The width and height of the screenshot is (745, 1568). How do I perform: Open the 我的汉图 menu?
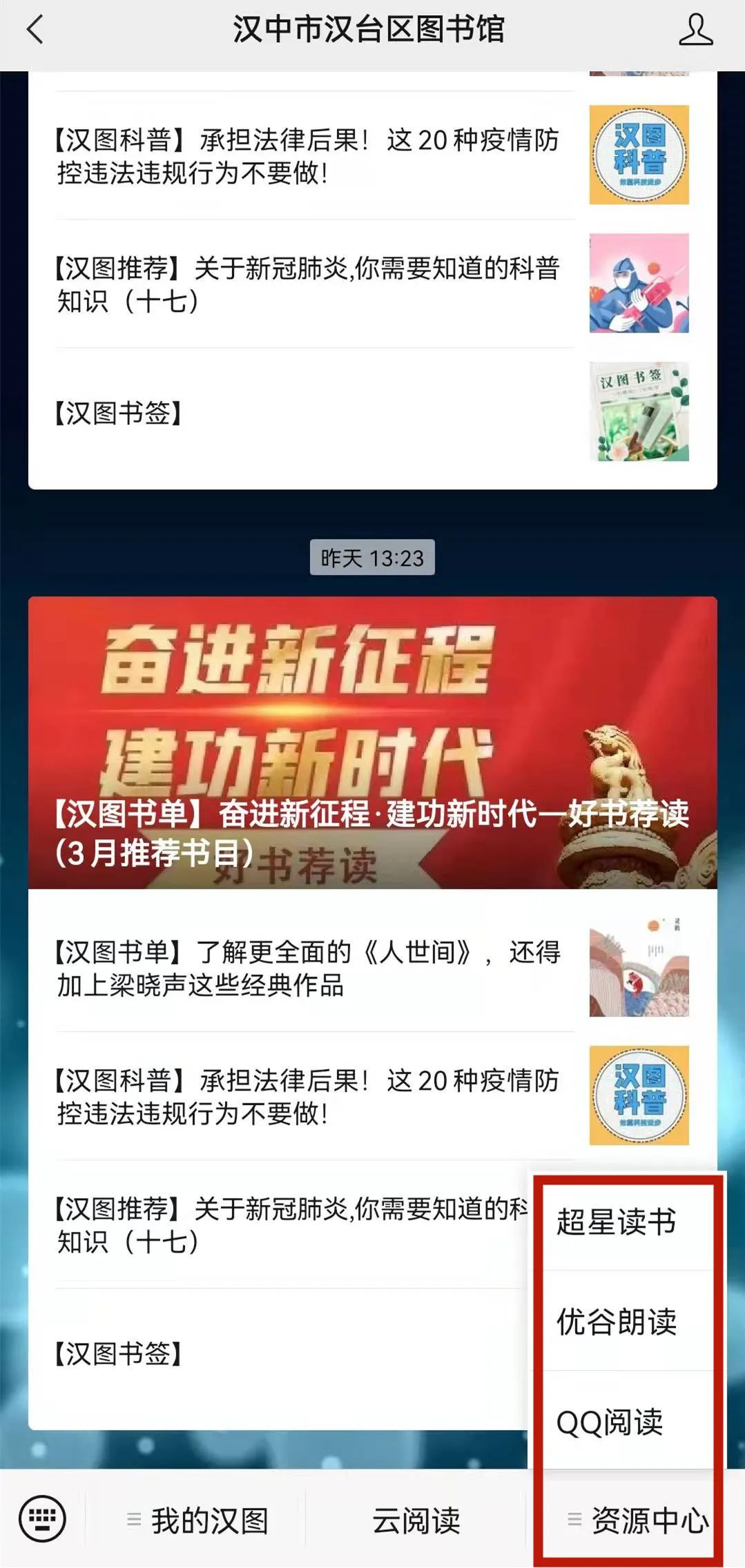tap(197, 1520)
